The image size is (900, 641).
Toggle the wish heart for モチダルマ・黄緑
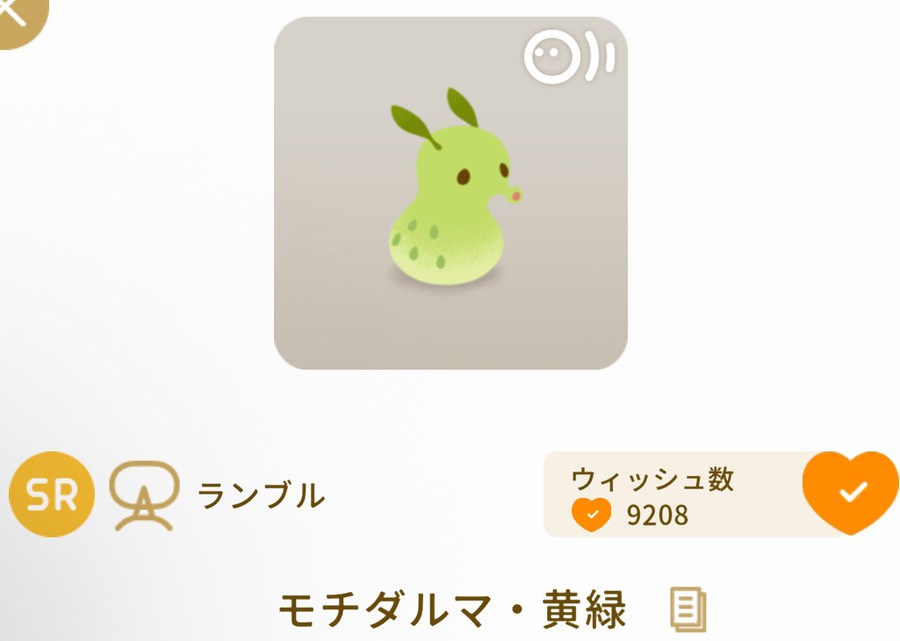point(851,492)
